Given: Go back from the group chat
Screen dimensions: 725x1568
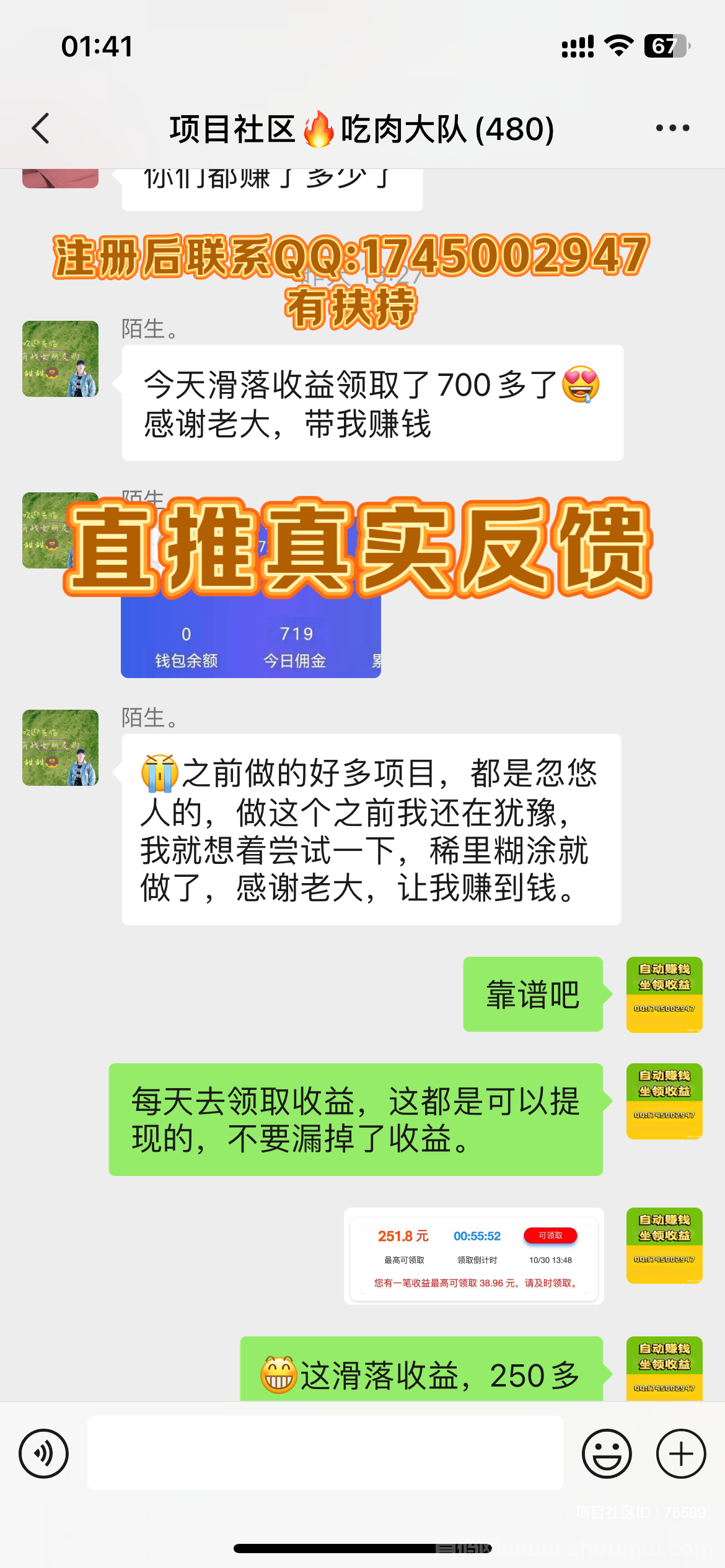Looking at the screenshot, I should 41,129.
